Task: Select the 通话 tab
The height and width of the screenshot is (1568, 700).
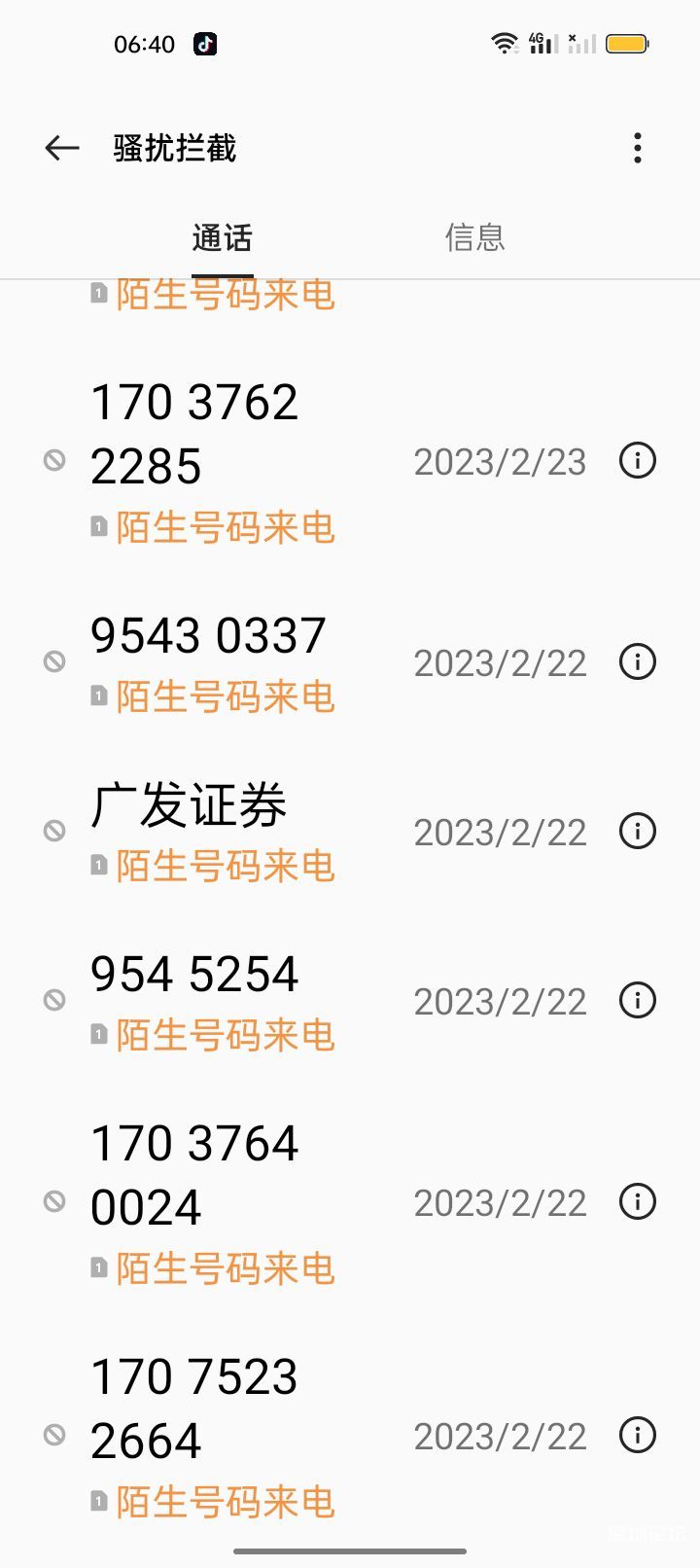Action: coord(223,237)
